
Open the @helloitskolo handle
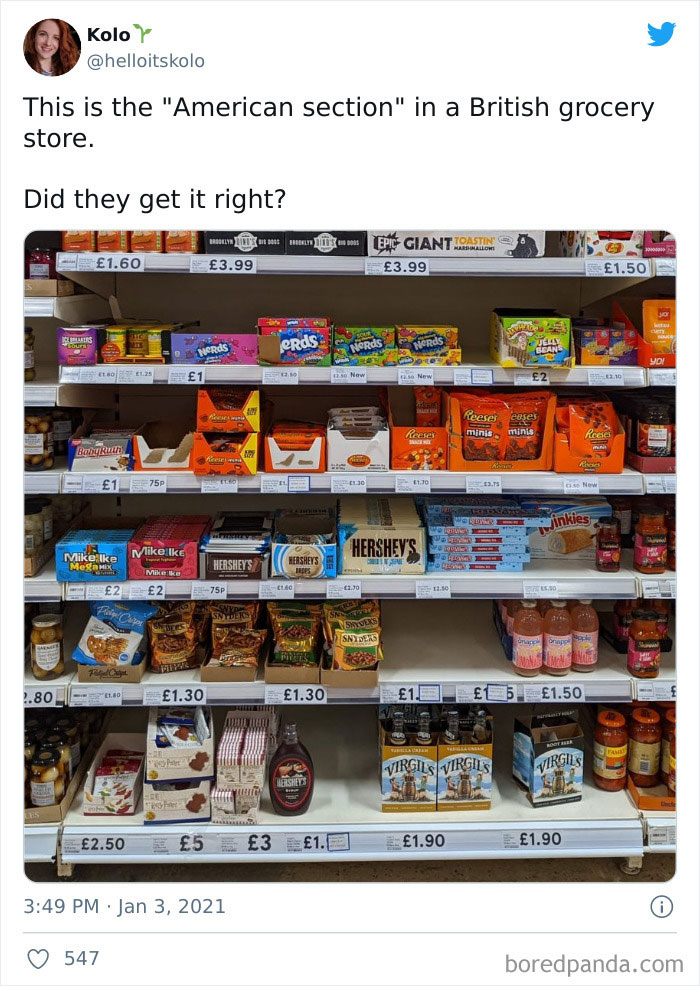[146, 61]
